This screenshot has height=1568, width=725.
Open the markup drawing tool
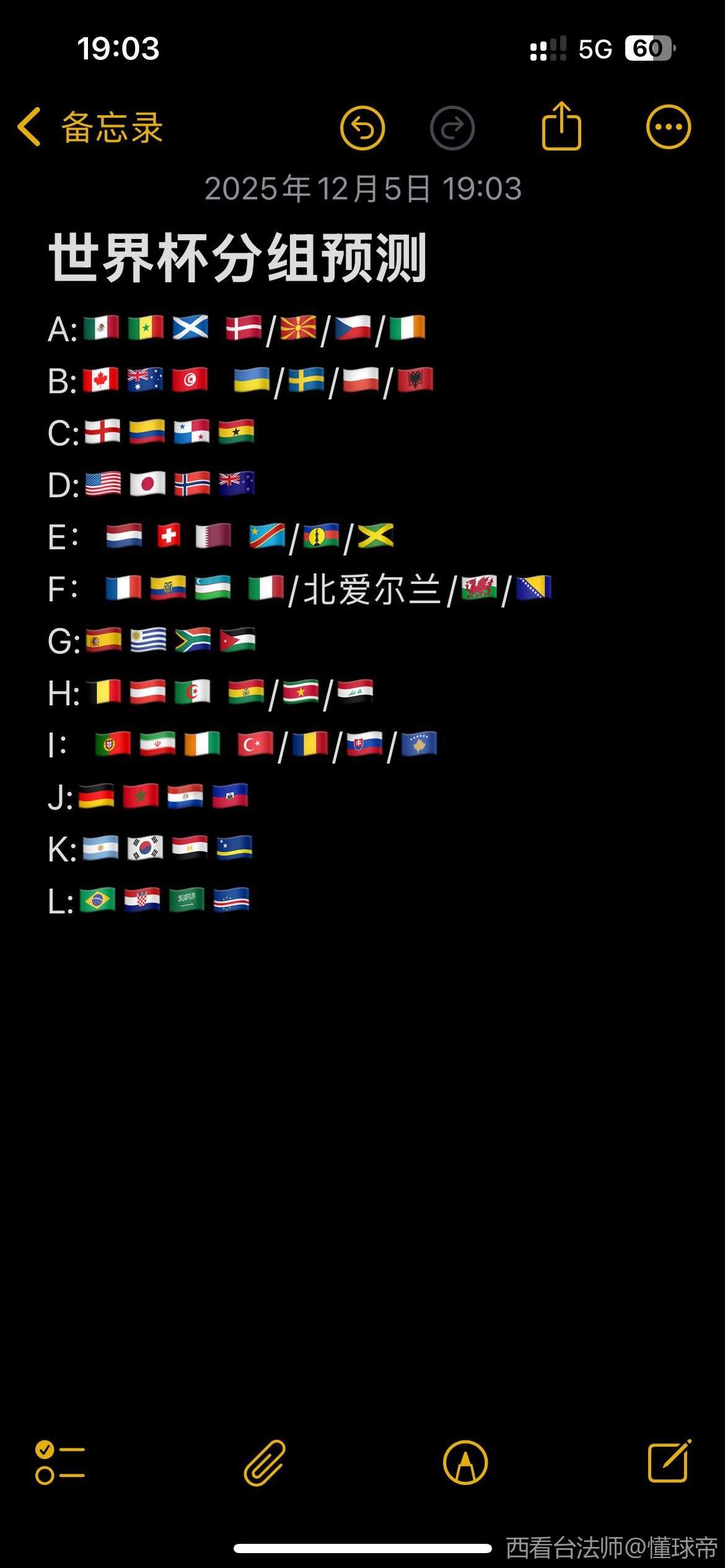(x=465, y=1463)
